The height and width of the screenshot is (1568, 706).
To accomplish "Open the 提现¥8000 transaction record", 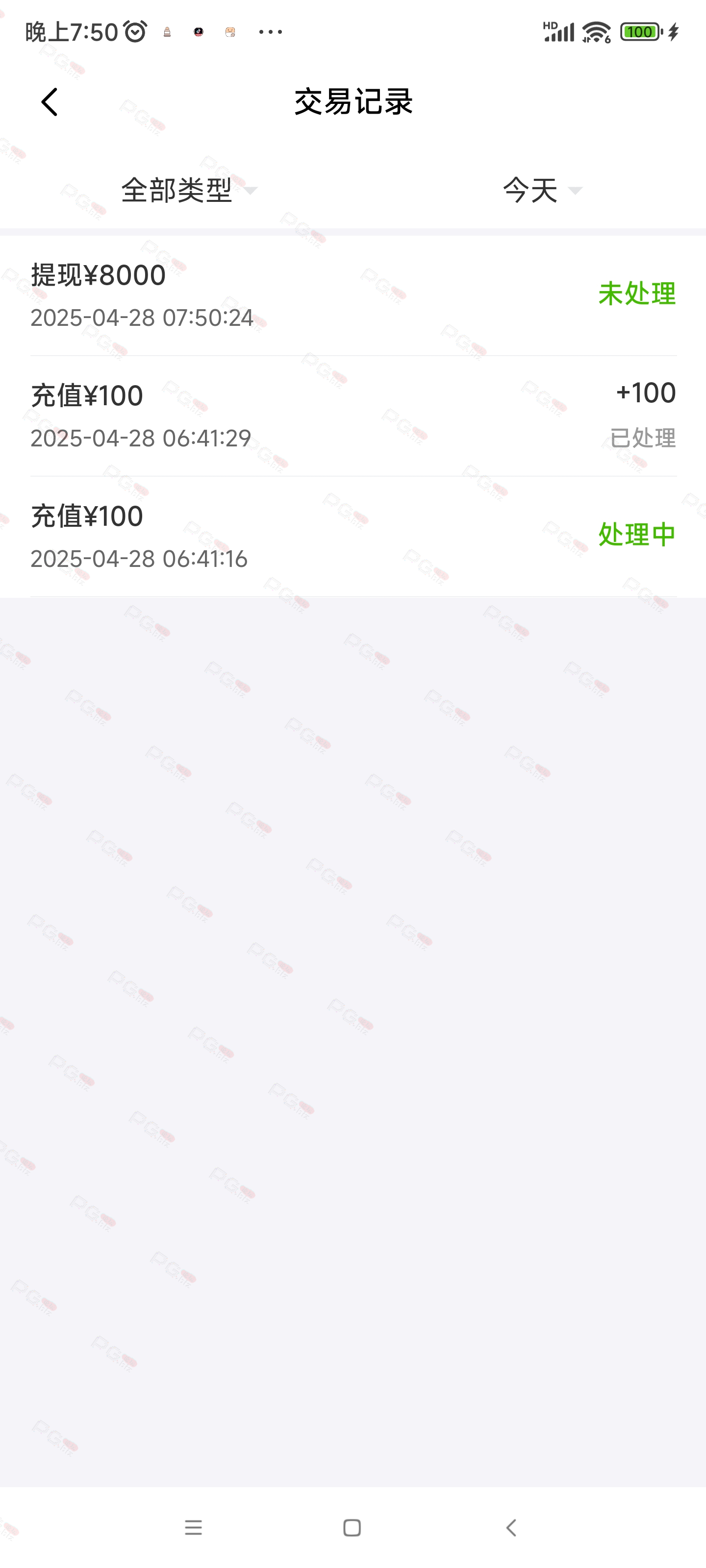I will (353, 295).
